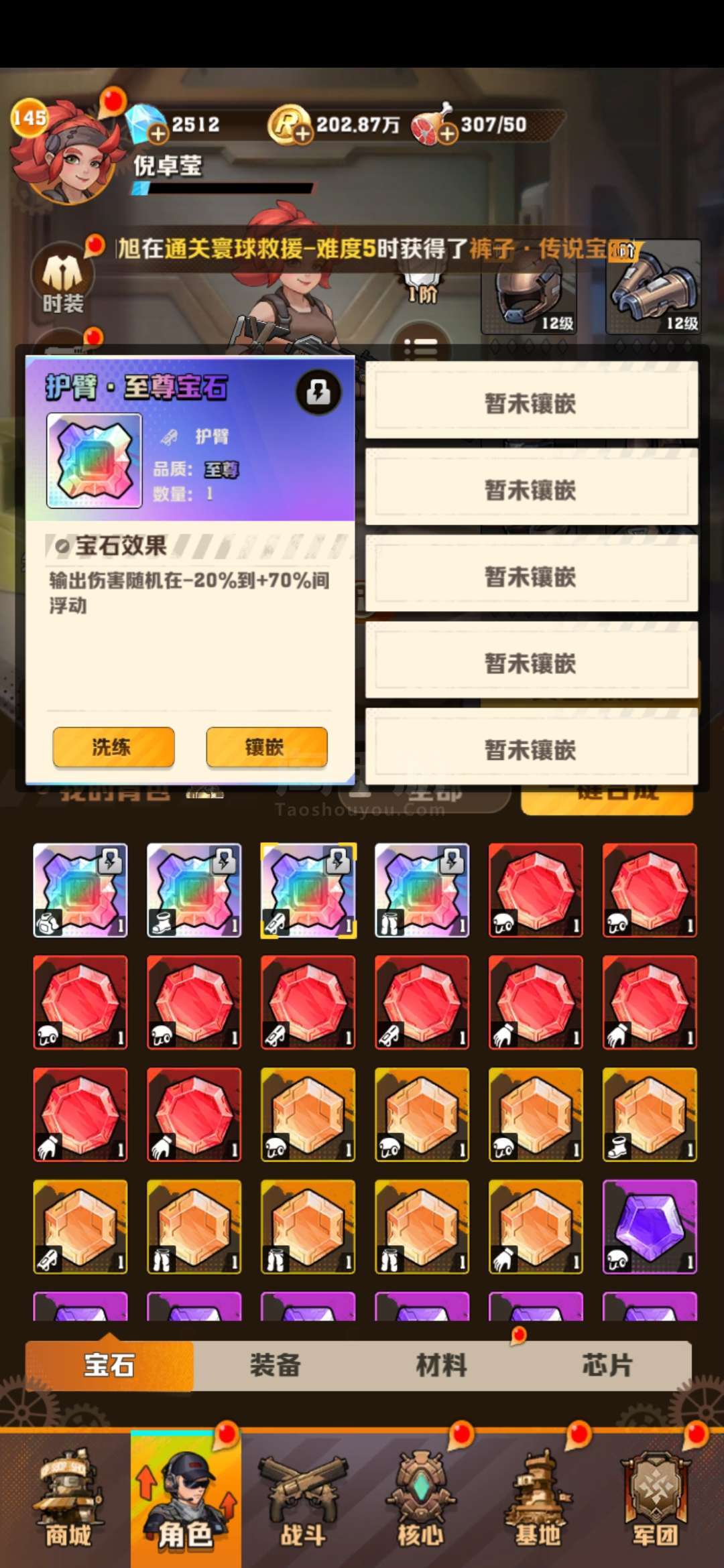Screen dimensions: 724x1568
Task: Tap the 洗练 button
Action: point(113,746)
